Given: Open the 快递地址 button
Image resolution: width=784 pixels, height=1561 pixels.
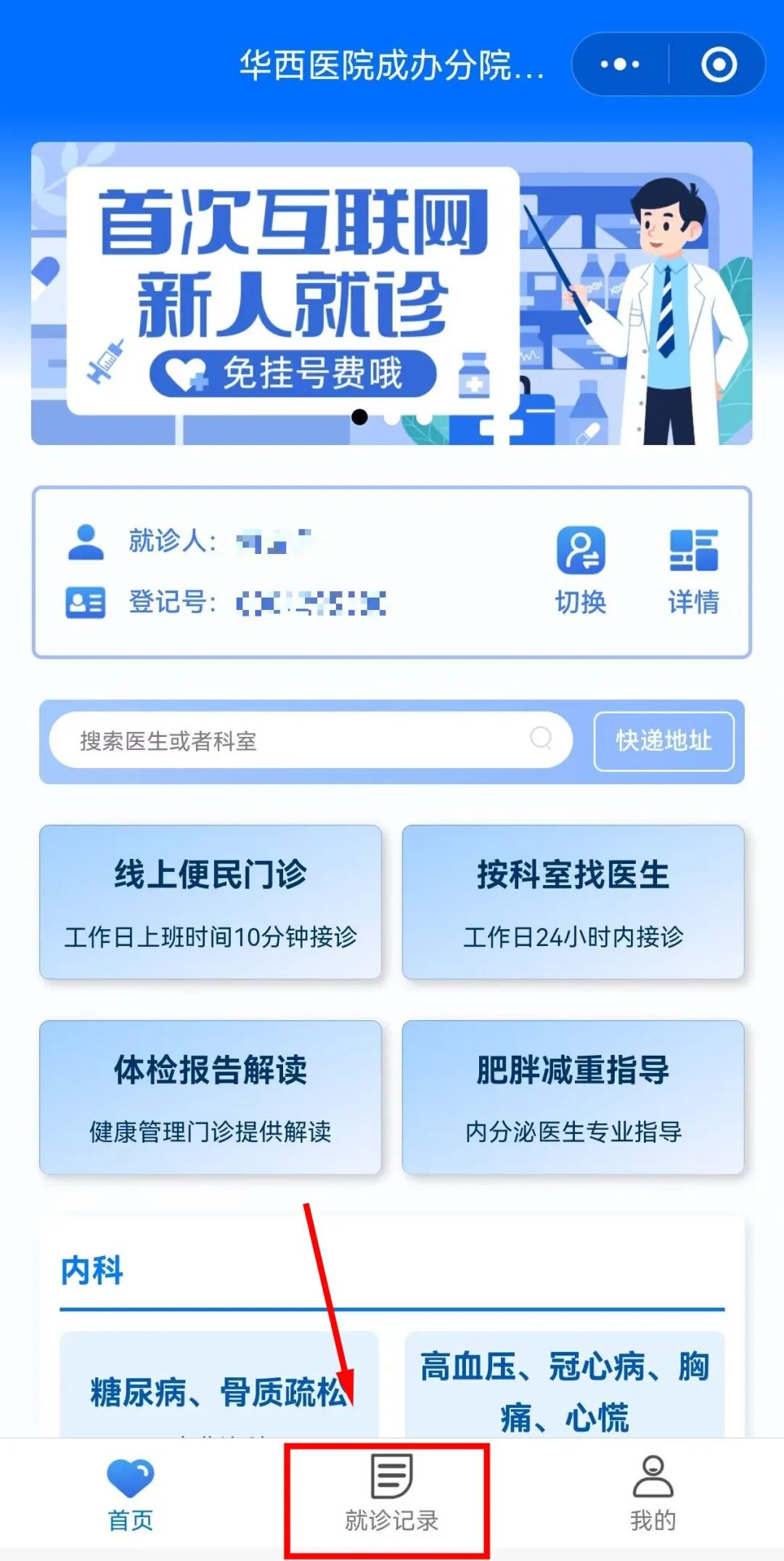Looking at the screenshot, I should [x=663, y=741].
